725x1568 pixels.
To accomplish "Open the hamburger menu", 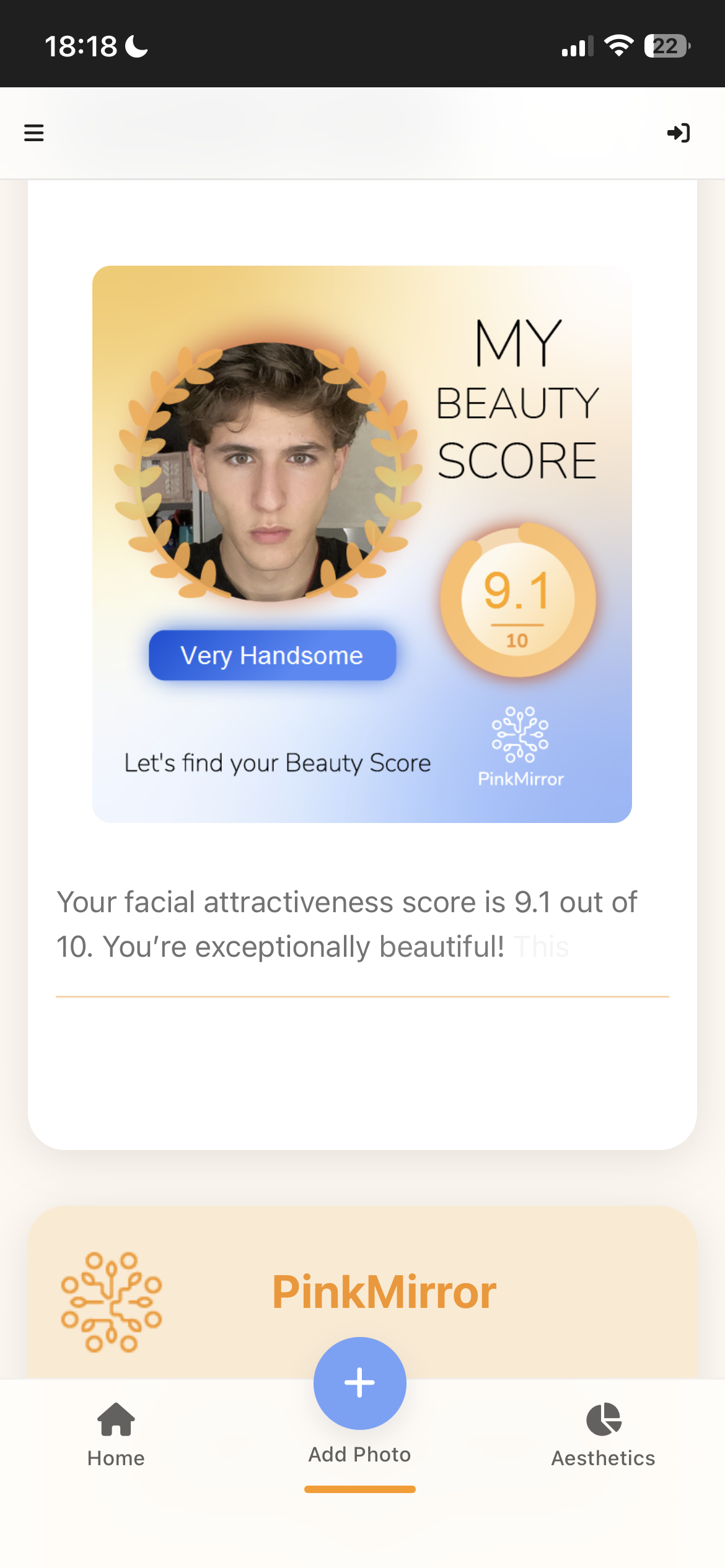I will pyautogui.click(x=33, y=133).
